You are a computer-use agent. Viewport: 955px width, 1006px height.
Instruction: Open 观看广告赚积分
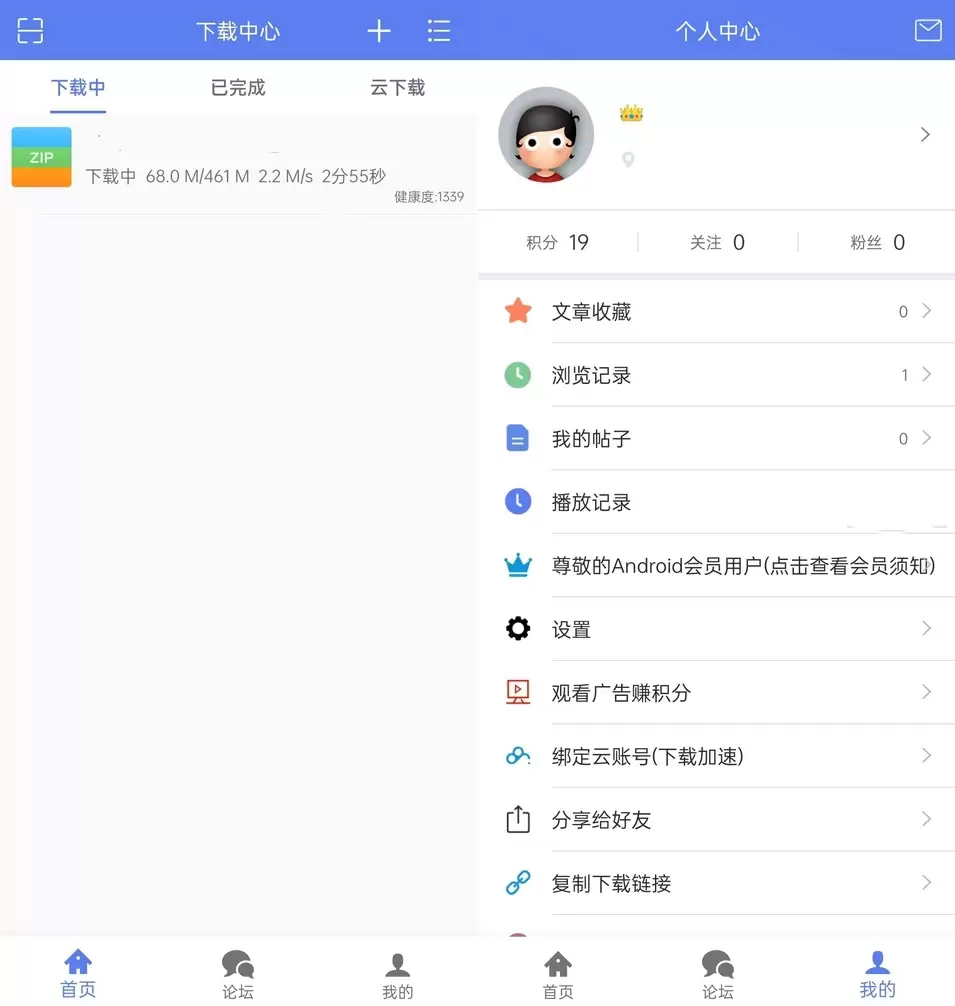click(x=716, y=693)
